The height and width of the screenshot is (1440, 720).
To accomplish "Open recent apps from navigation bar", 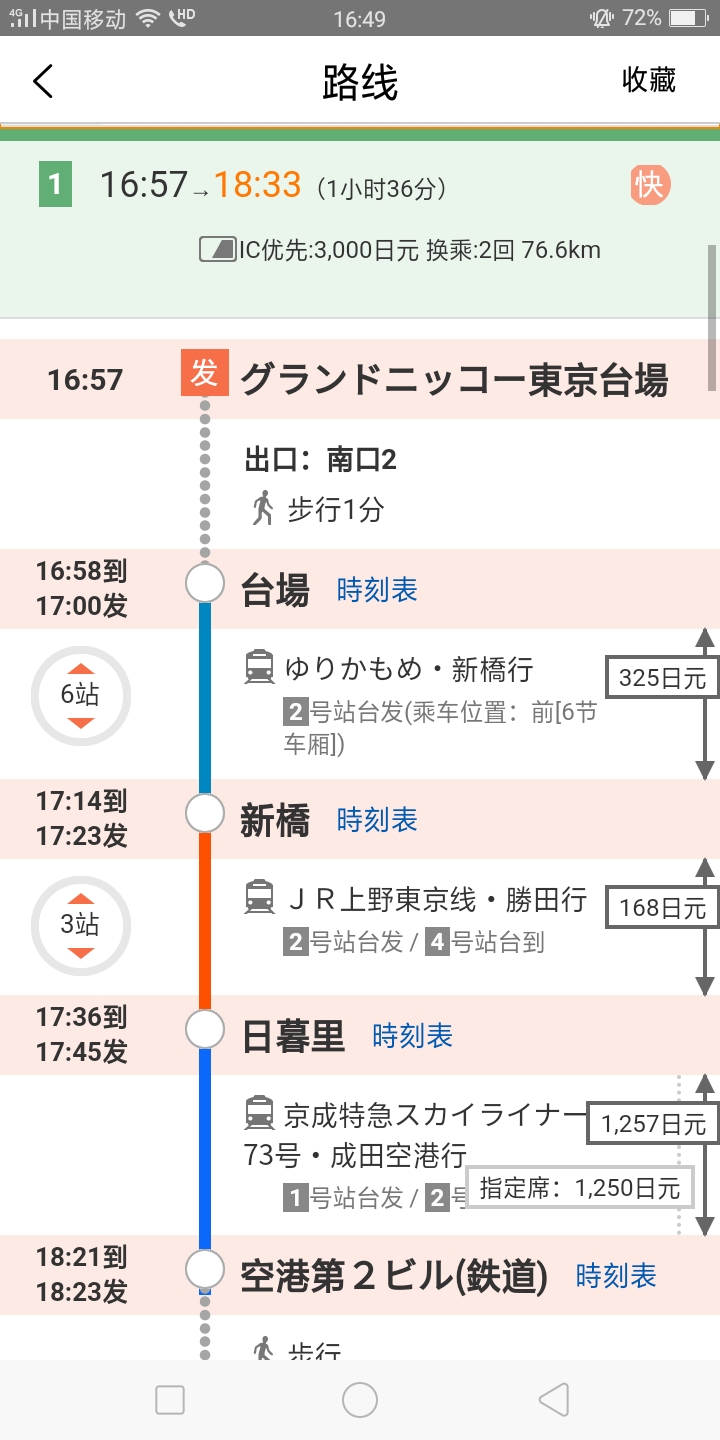I will tap(170, 1400).
